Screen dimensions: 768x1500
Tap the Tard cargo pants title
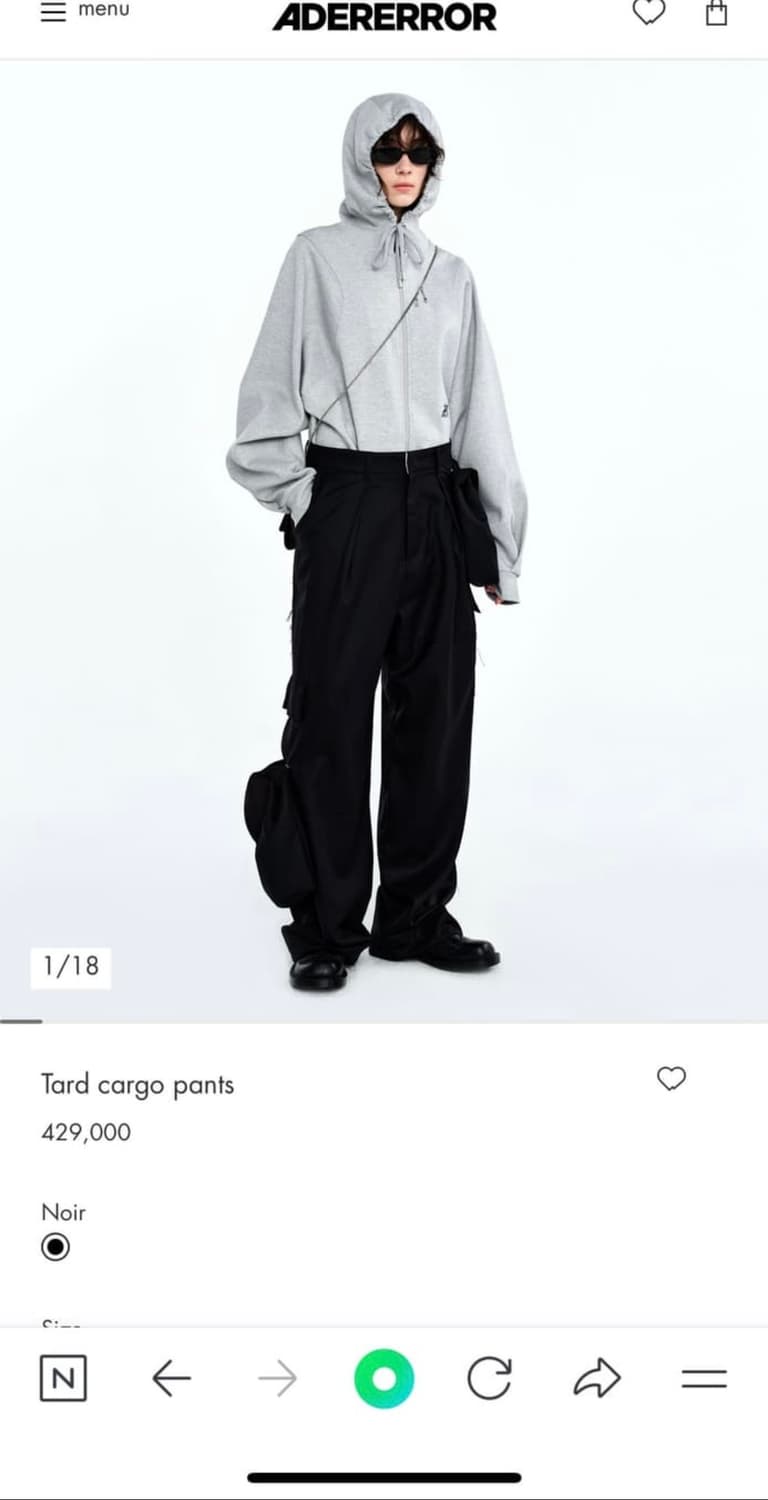(137, 1084)
